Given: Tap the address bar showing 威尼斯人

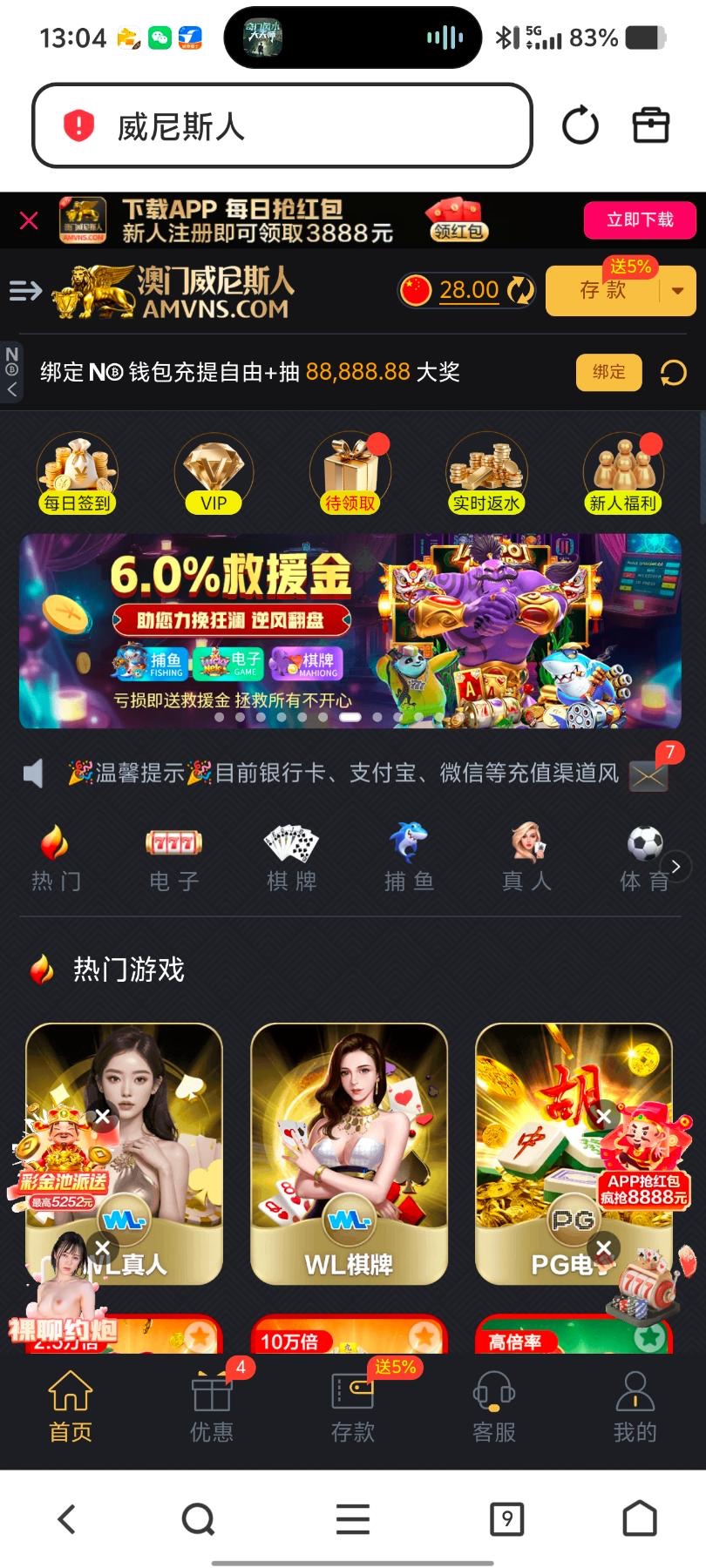Looking at the screenshot, I should pyautogui.click(x=282, y=125).
